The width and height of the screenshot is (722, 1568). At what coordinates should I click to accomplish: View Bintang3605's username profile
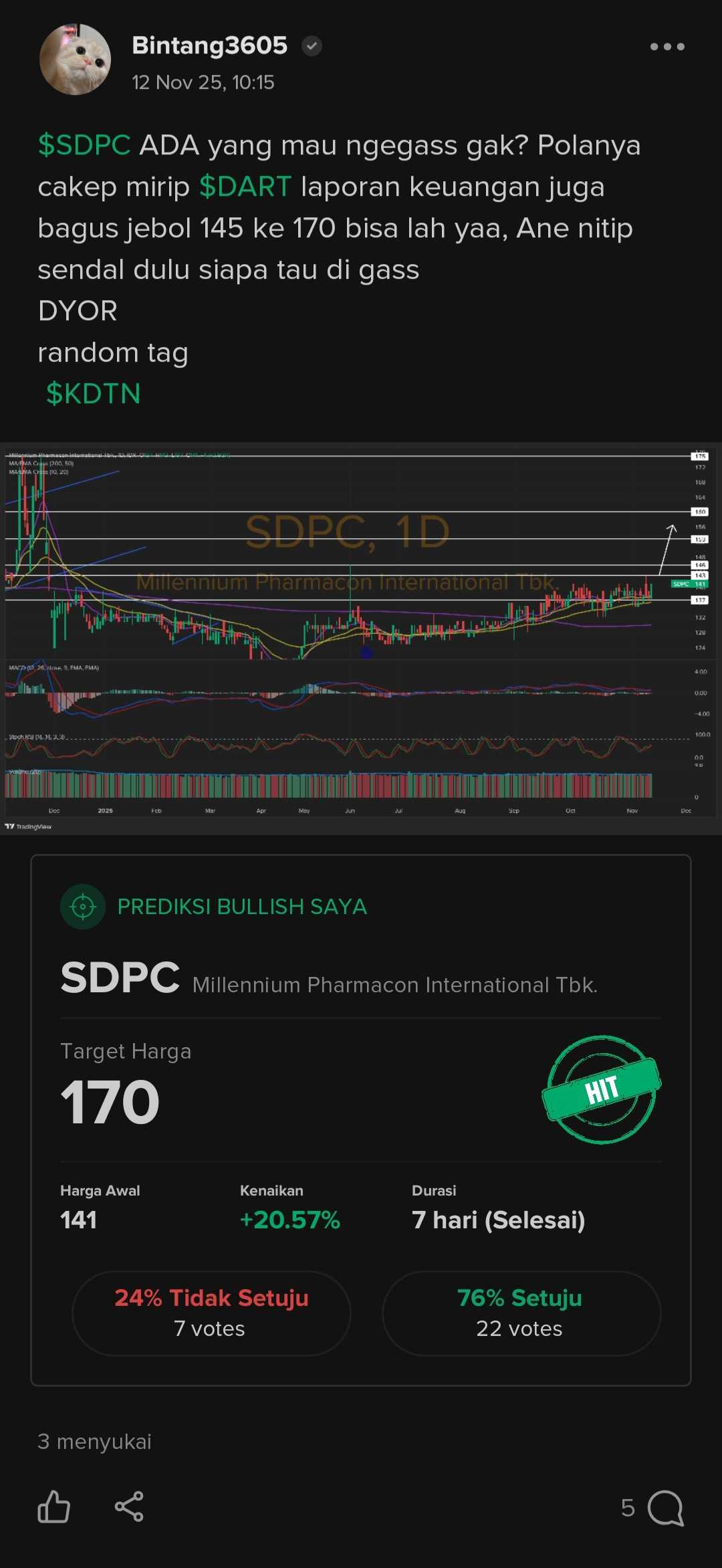tap(210, 45)
